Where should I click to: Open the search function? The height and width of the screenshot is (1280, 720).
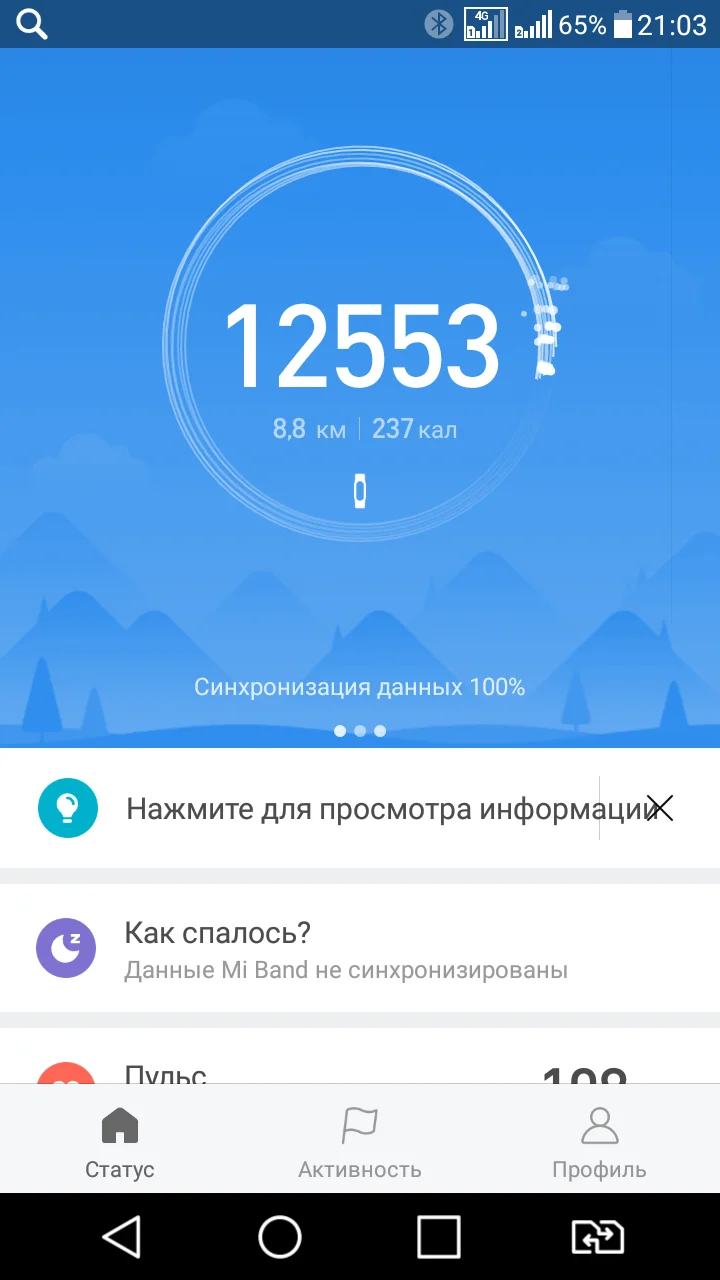(31, 24)
